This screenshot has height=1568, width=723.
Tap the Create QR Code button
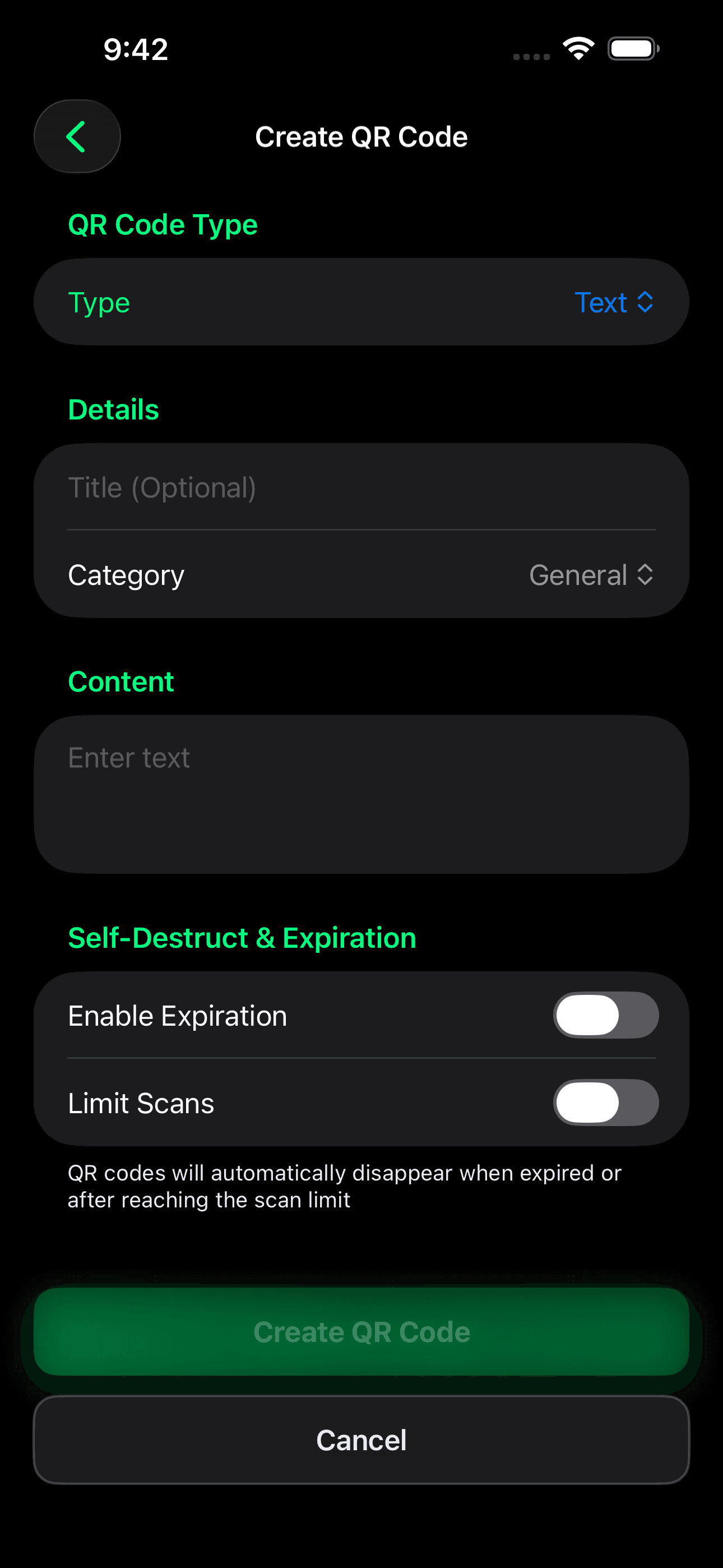tap(361, 1331)
